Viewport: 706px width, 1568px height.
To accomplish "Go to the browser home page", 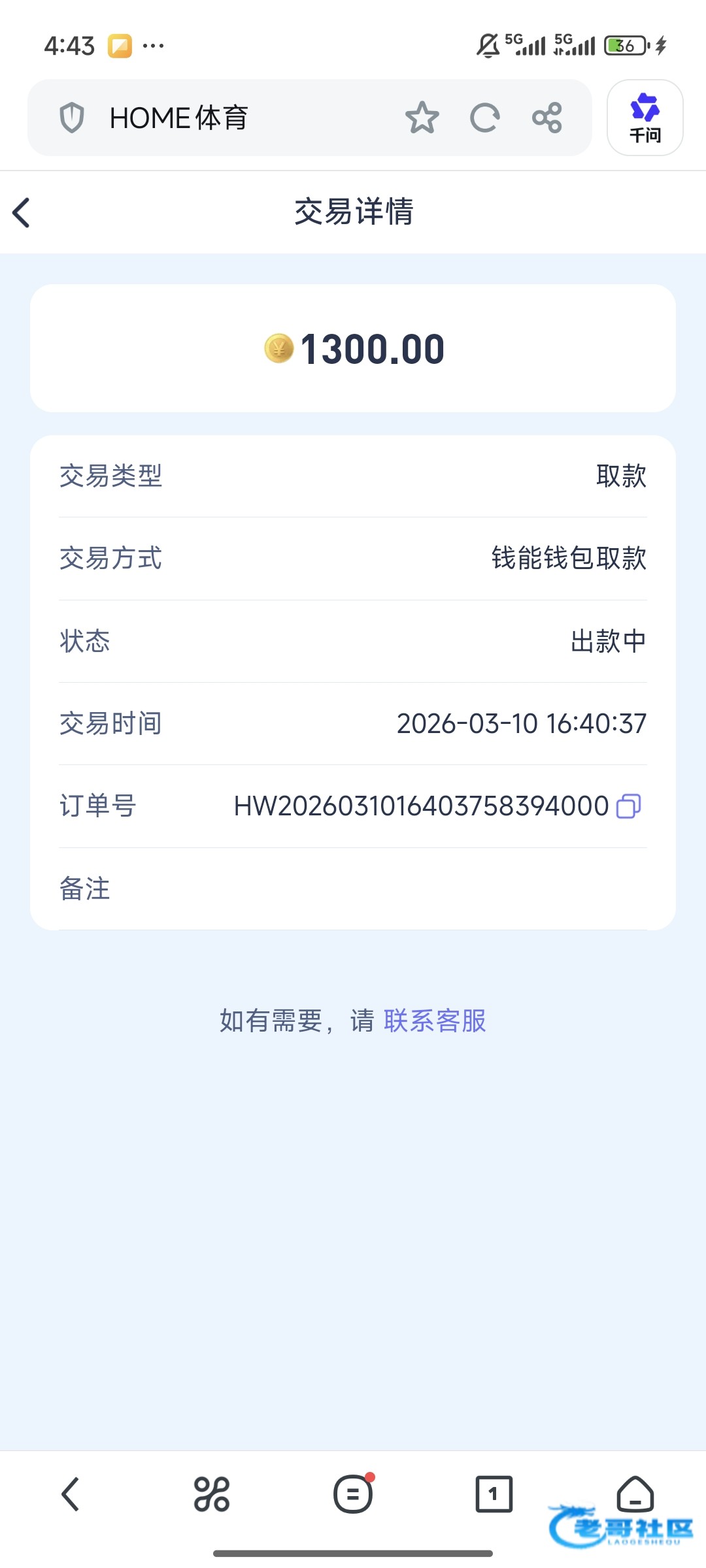I will (635, 1493).
